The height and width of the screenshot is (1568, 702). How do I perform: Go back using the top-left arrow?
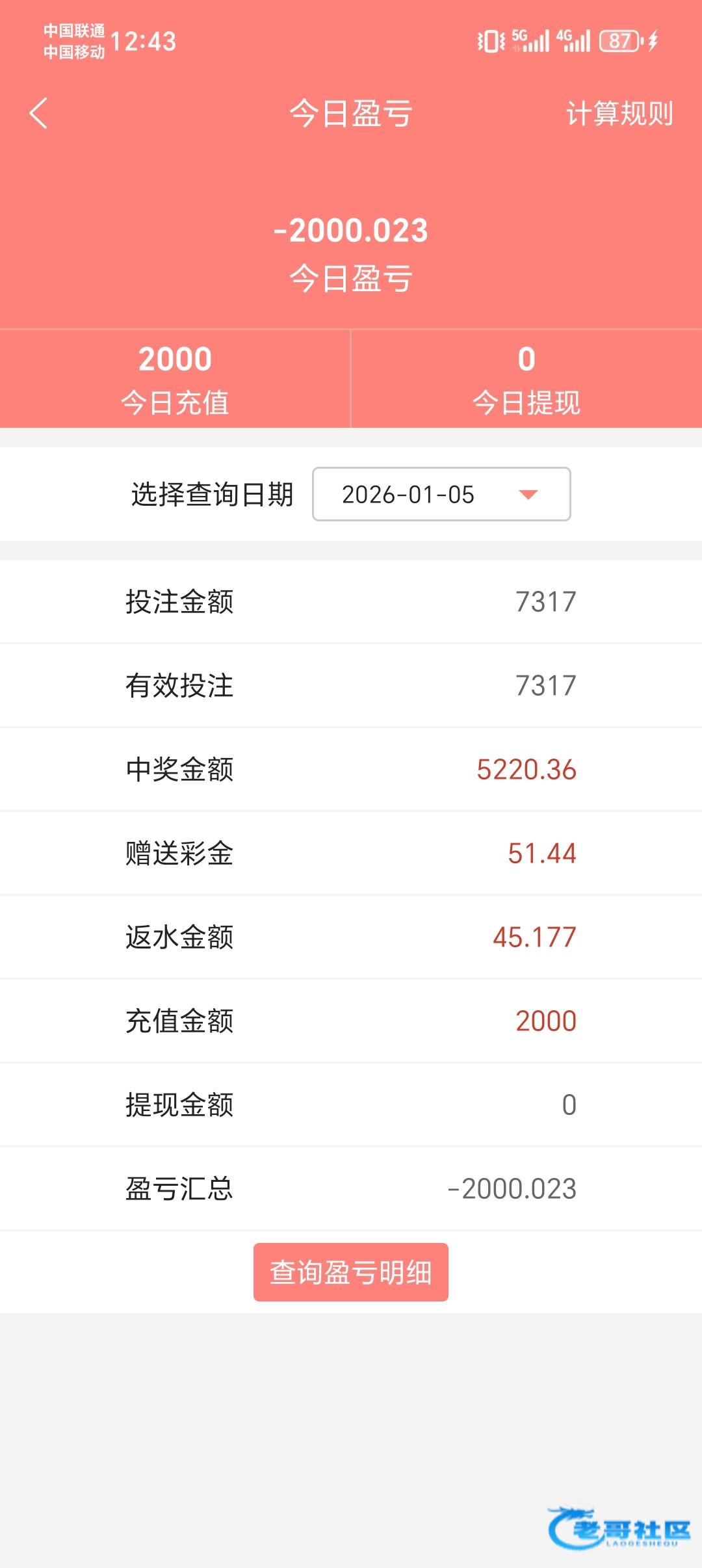coord(39,114)
